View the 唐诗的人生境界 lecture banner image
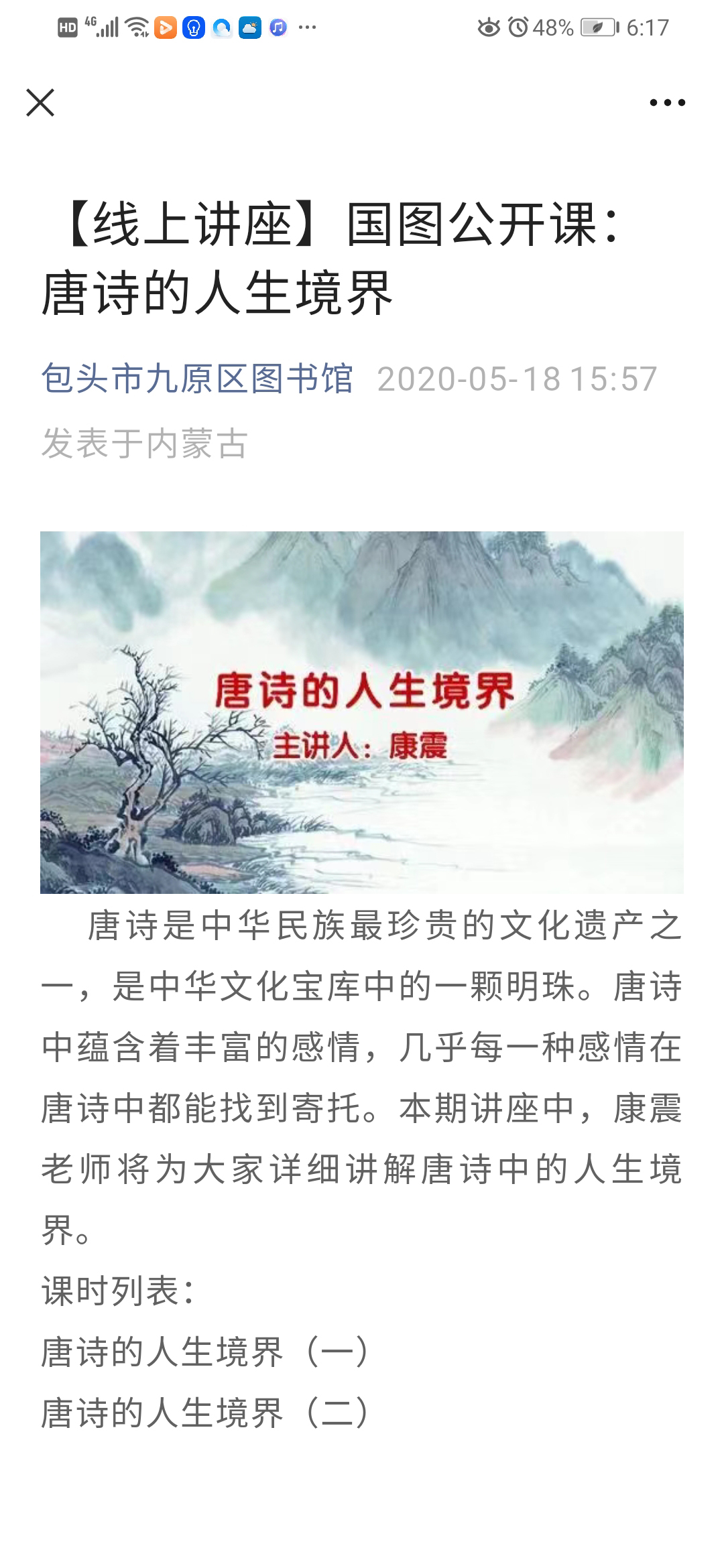The width and height of the screenshot is (724, 1568). tap(362, 712)
